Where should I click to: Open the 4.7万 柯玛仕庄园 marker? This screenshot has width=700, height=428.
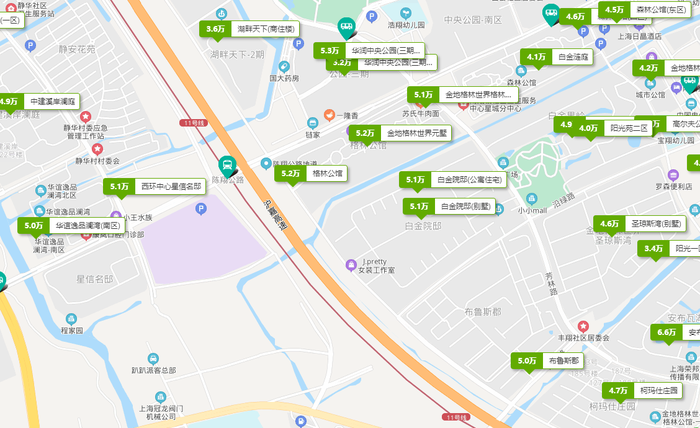641,390
